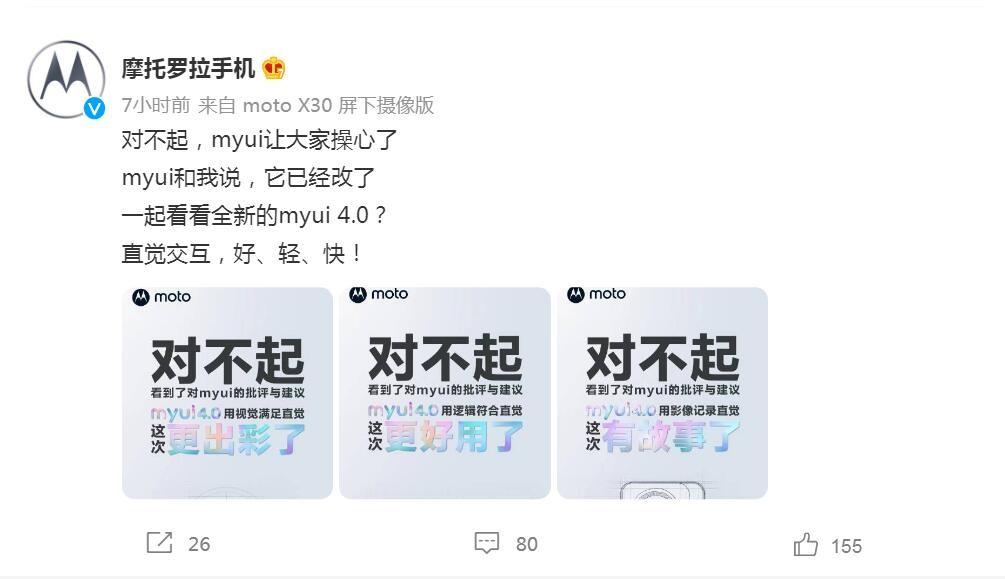The image size is (1005, 579).
Task: Open the 有故事了 image
Action: (662, 393)
